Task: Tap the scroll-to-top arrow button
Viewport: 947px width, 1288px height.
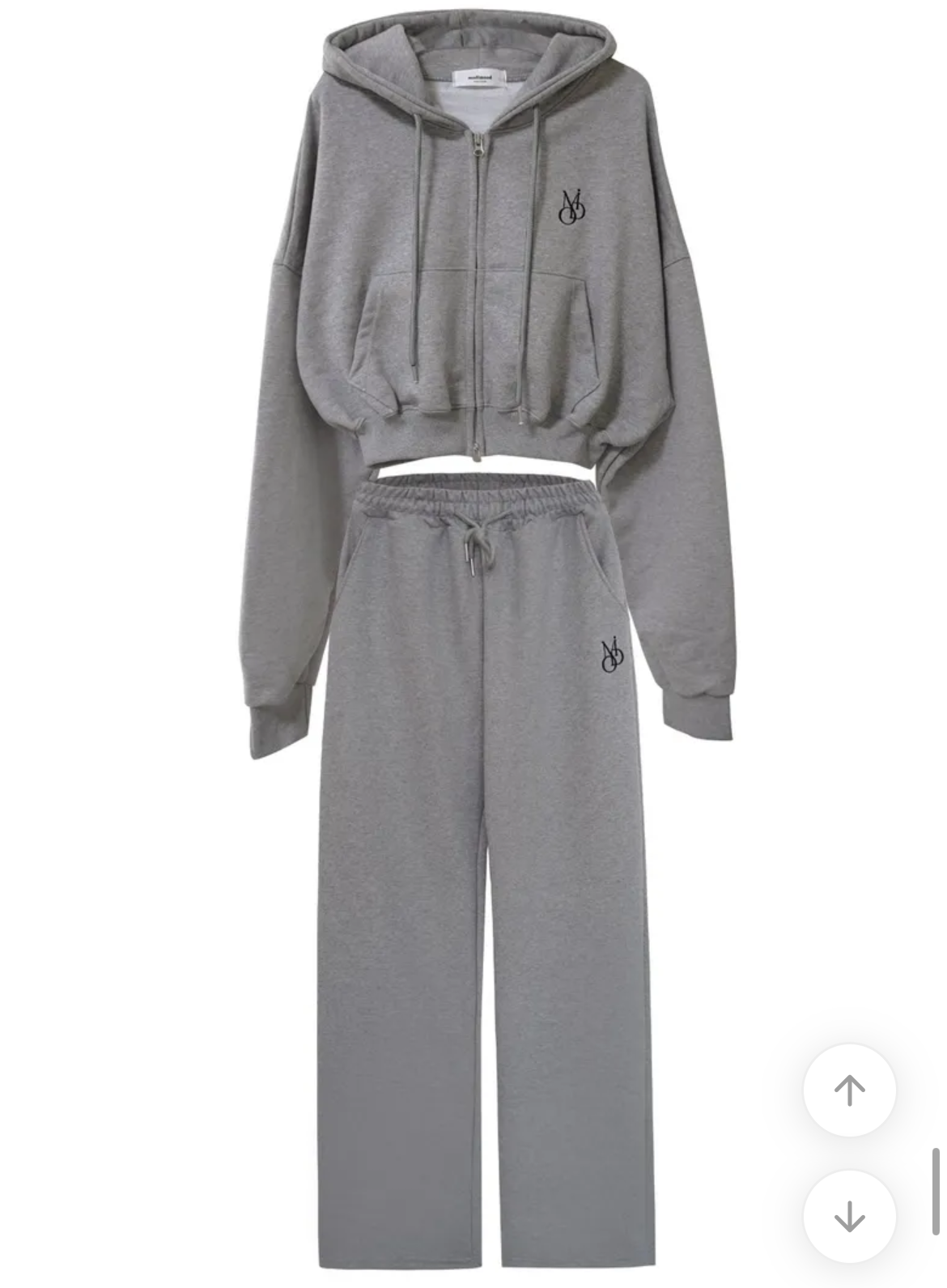Action: point(849,1090)
